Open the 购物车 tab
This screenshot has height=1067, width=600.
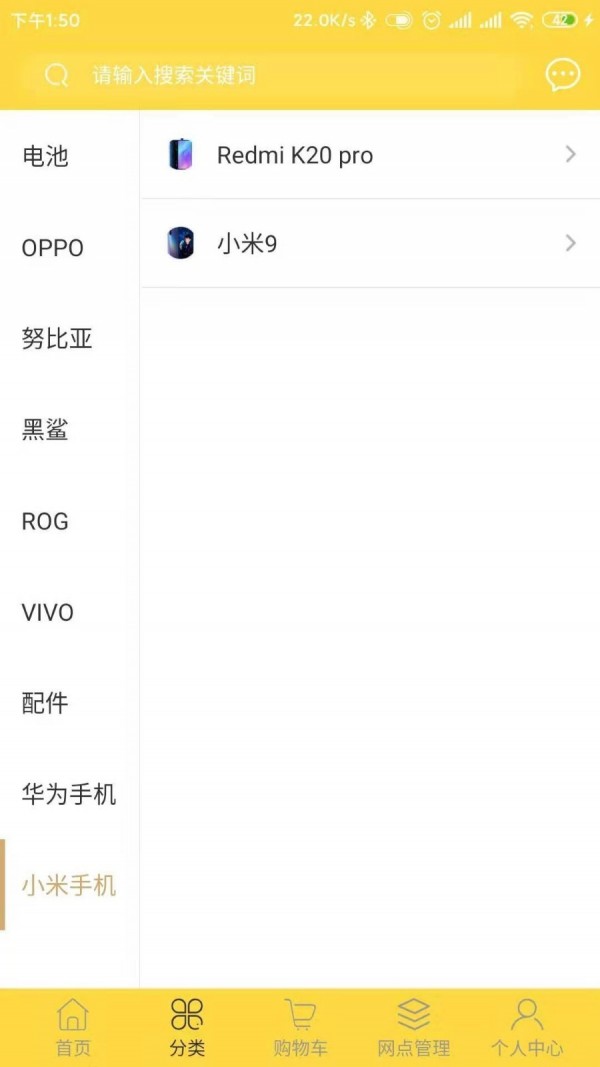point(300,1027)
